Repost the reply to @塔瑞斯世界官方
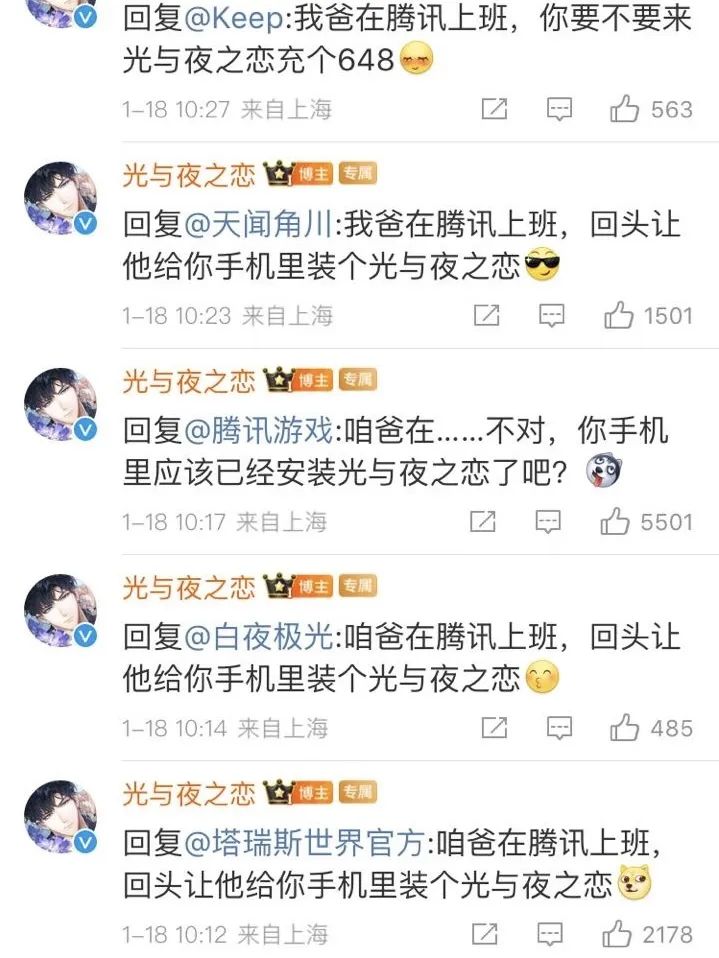This screenshot has height=958, width=719. click(x=486, y=934)
